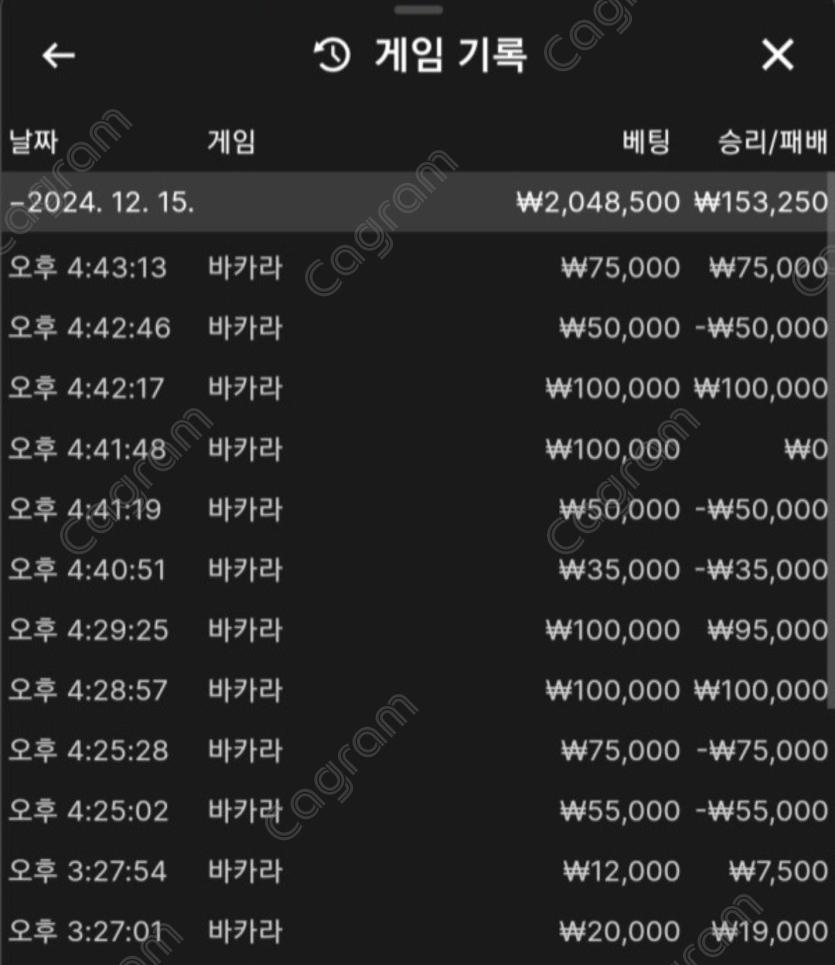Open the 오후 4:25:02 바카라 record
The image size is (835, 965).
click(x=415, y=810)
